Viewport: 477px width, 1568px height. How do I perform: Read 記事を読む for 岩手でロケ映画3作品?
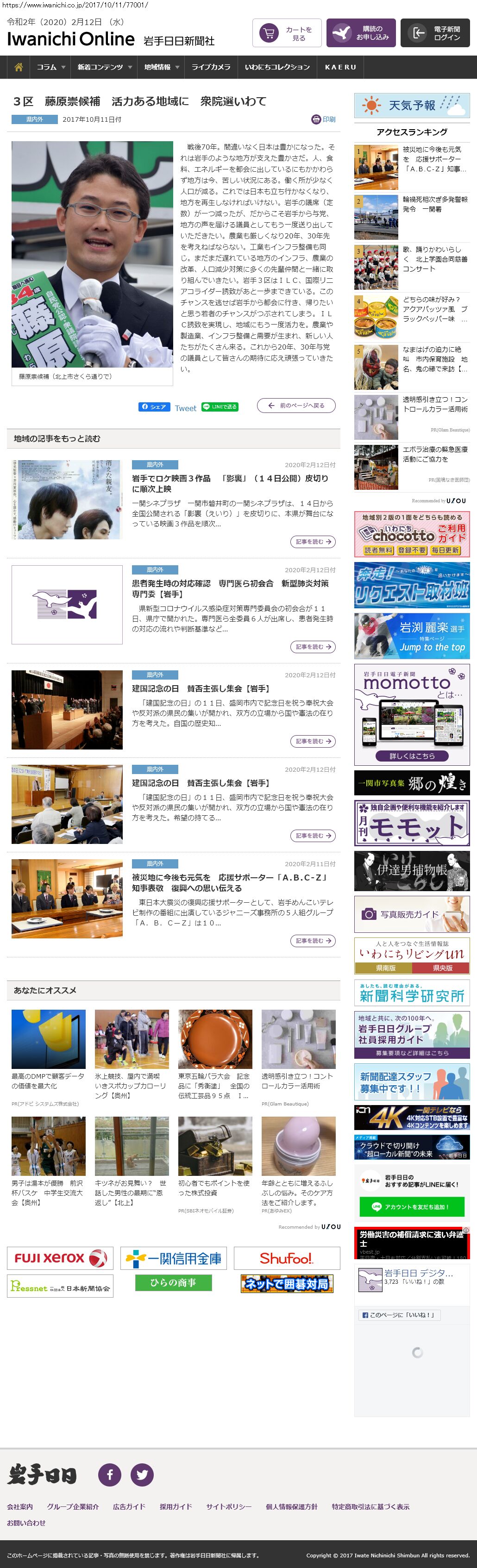click(313, 542)
